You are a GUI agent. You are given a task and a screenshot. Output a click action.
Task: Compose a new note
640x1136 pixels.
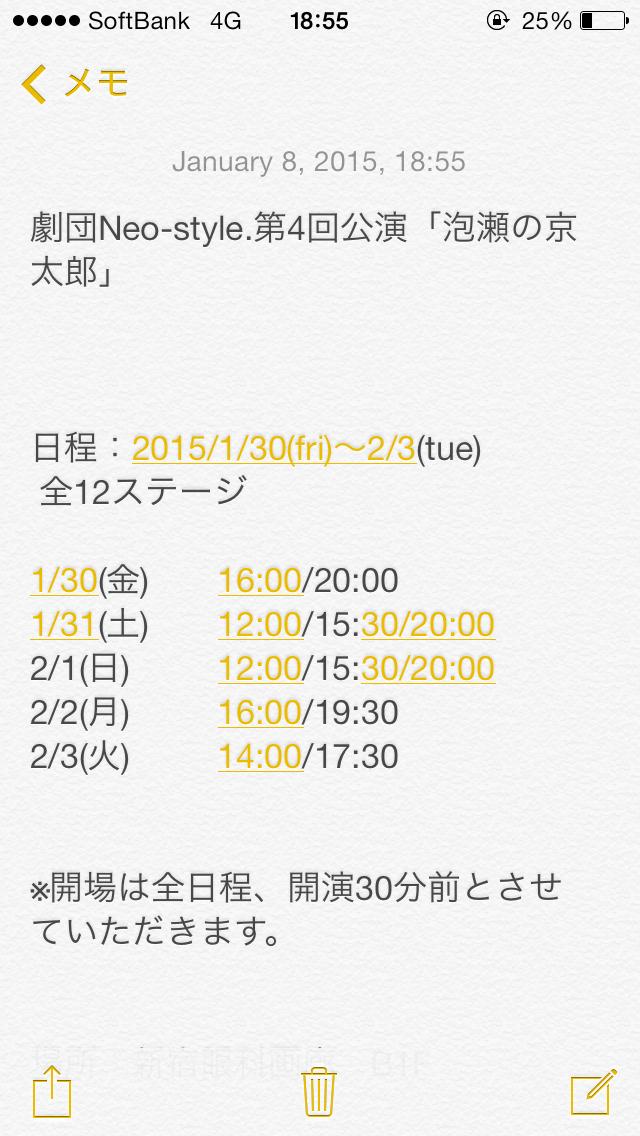click(x=590, y=1089)
